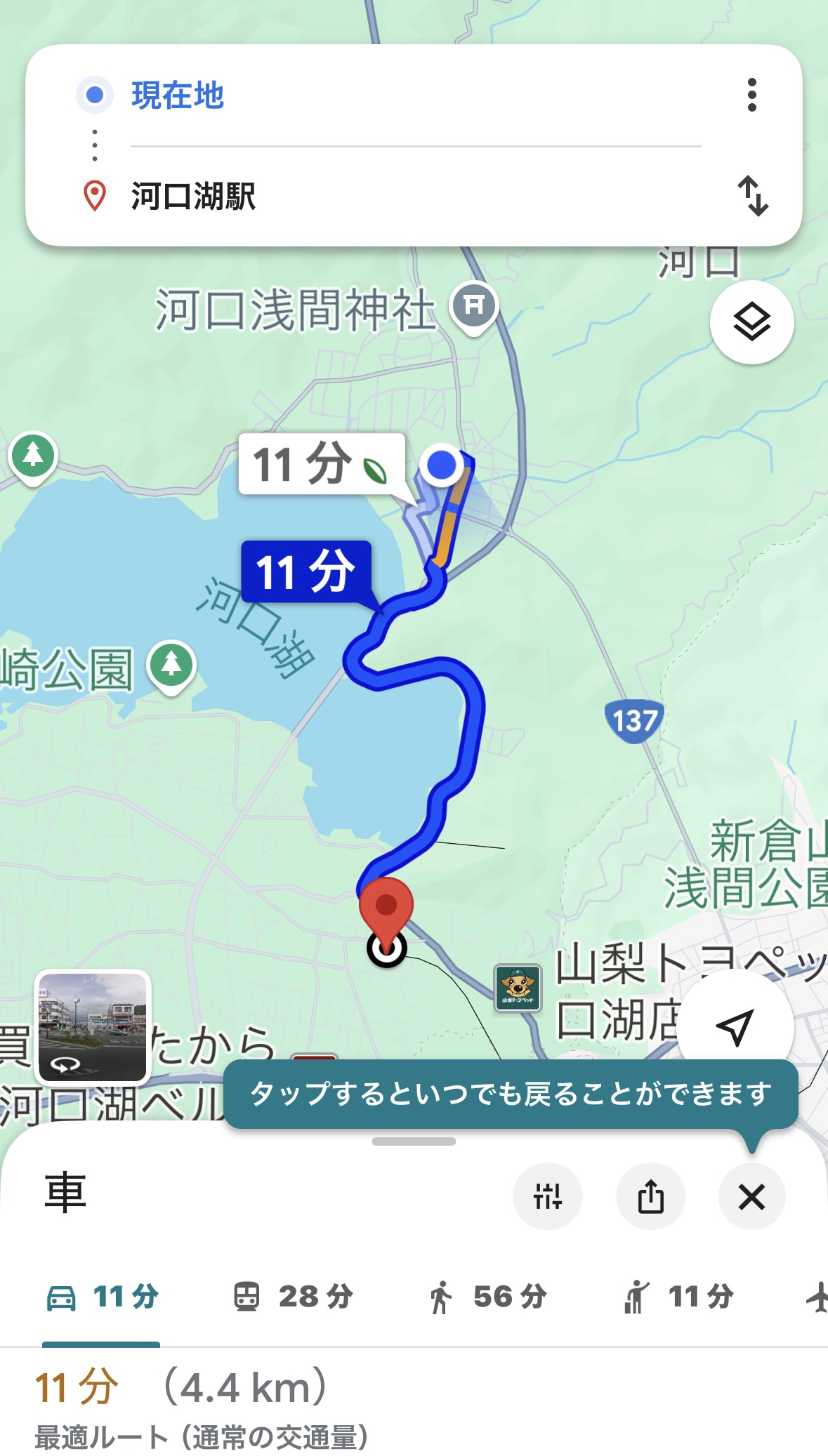Dismiss the close X on the route panel
828x1456 pixels.
coord(751,1197)
